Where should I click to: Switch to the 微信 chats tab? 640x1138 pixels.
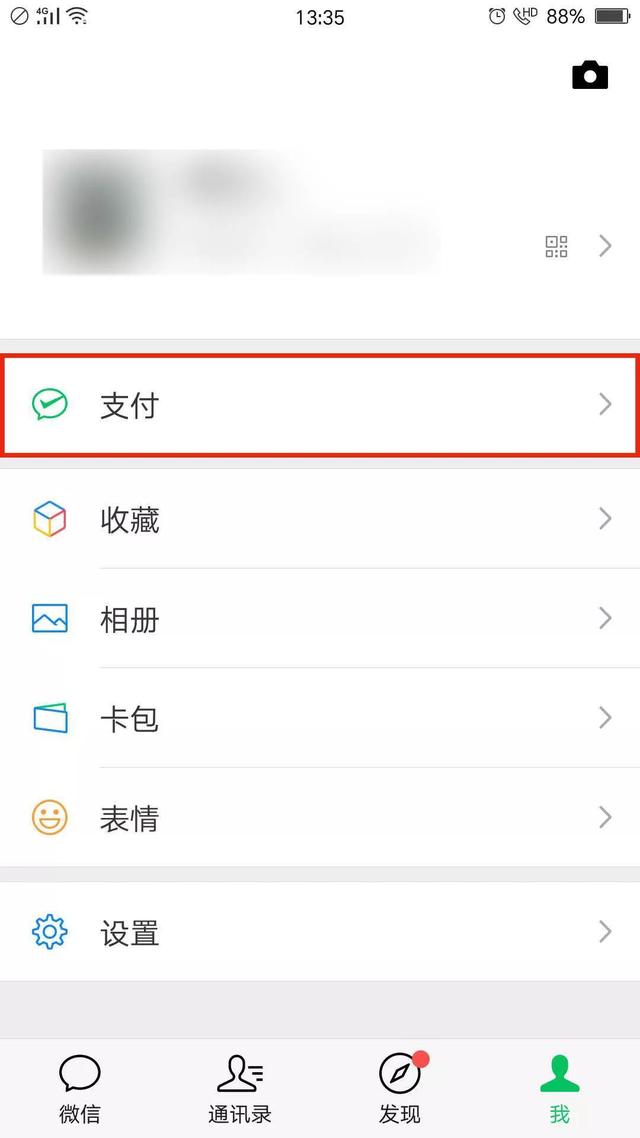click(x=80, y=1088)
